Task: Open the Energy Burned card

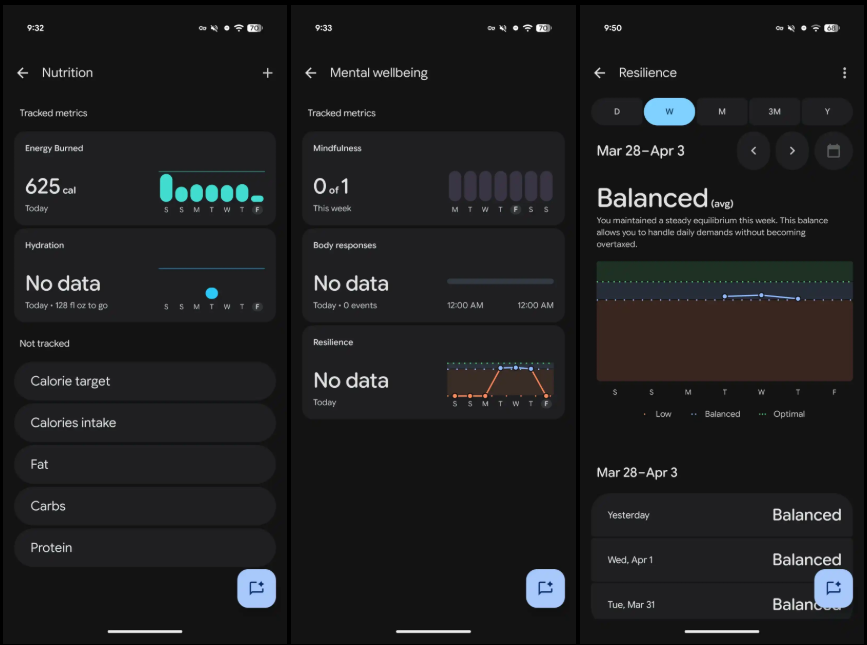Action: click(x=145, y=178)
